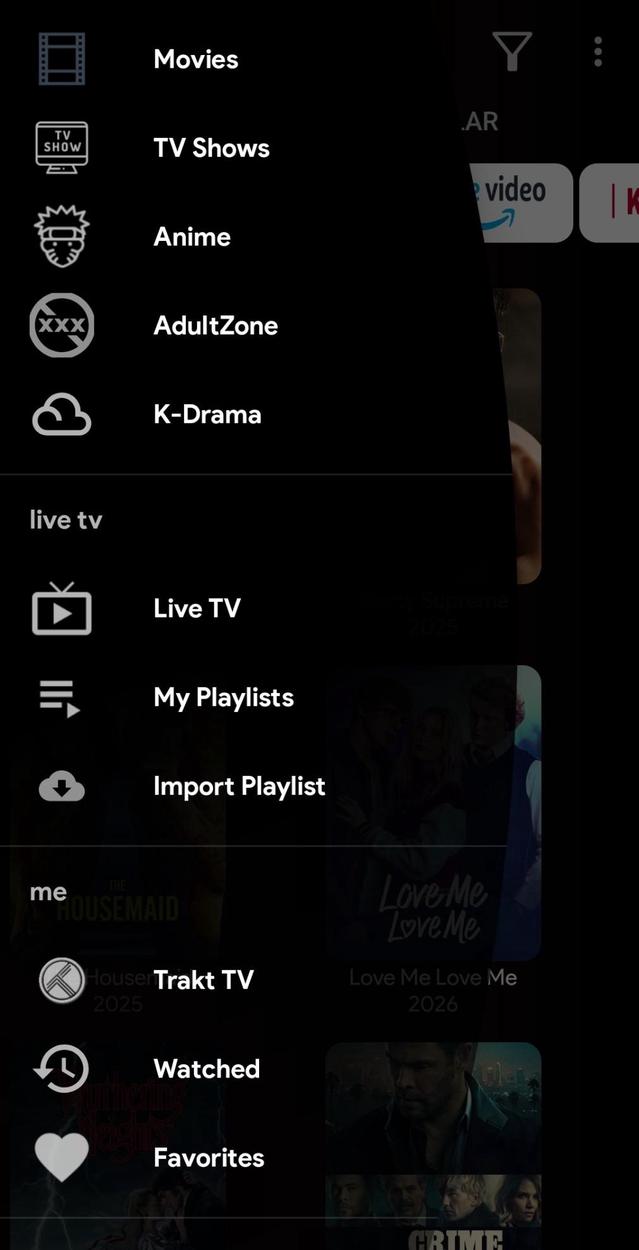Viewport: 639px width, 1250px height.
Task: Open the Favorites list
Action: 208,1158
